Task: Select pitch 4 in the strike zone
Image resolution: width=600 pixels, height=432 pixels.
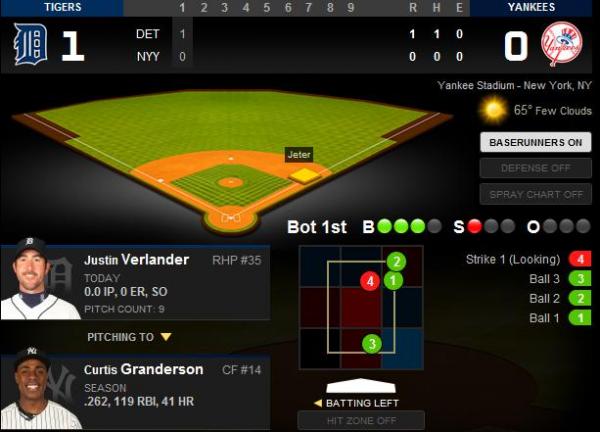Action: coord(371,282)
